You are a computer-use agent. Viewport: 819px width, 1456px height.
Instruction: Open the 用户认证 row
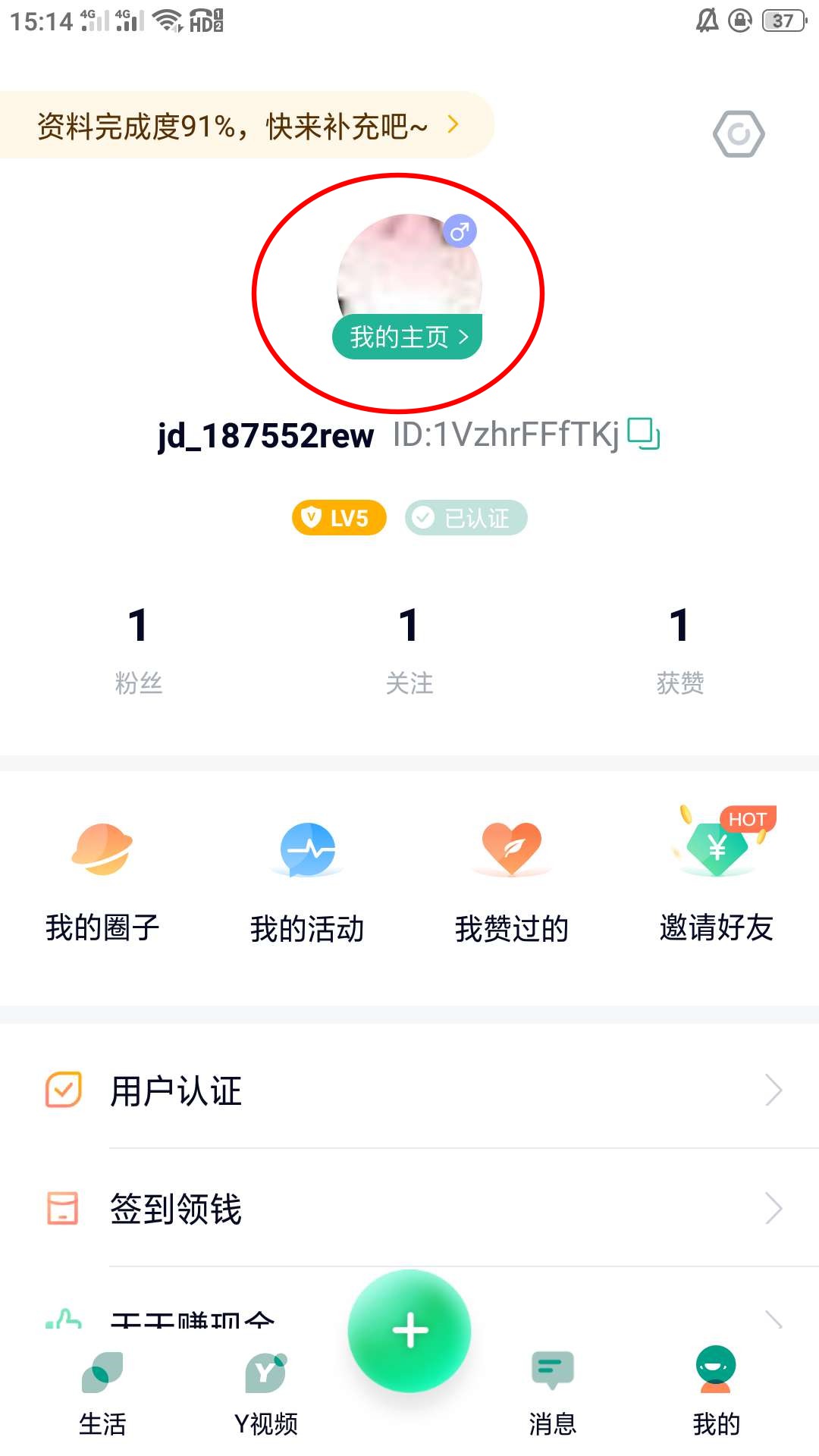[x=409, y=1090]
